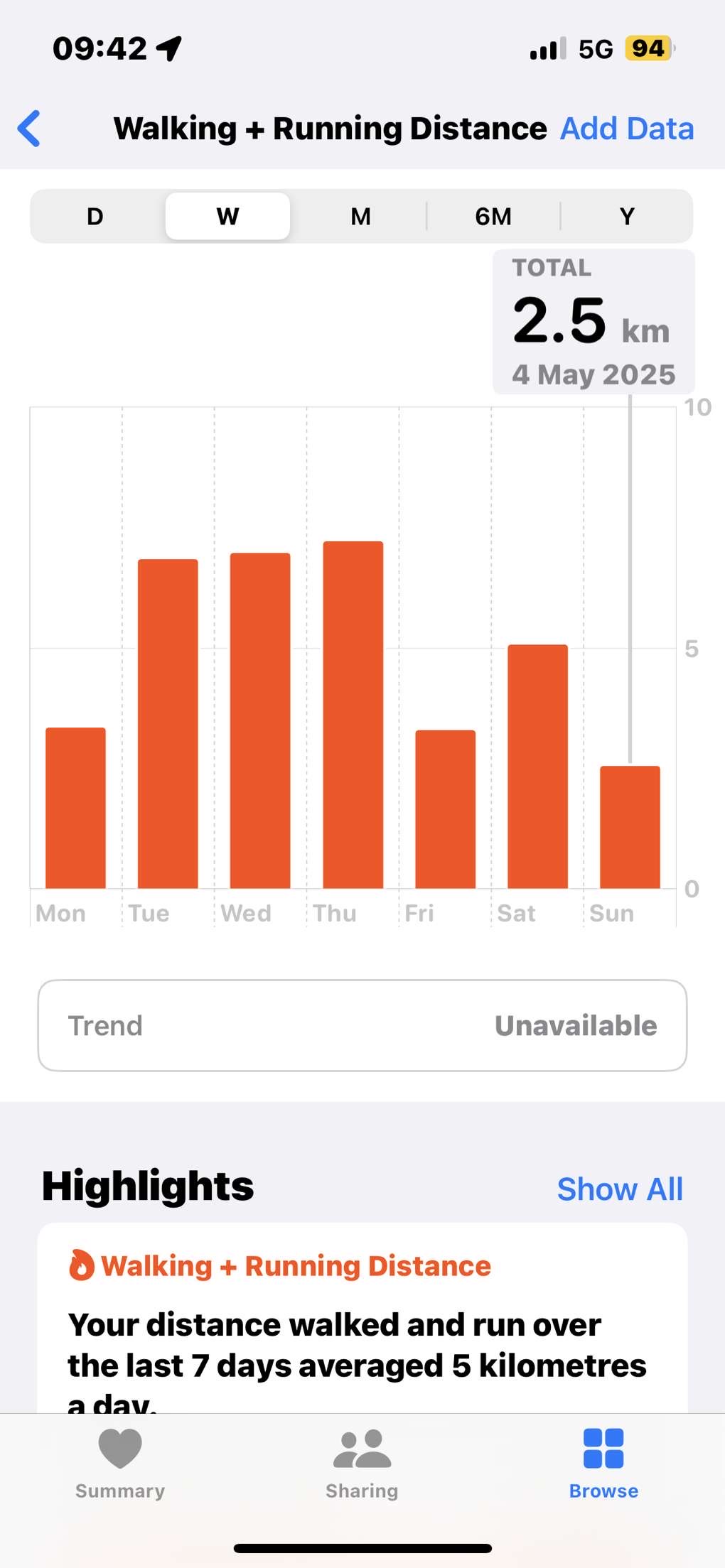This screenshot has width=725, height=1568.
Task: Select the W week view
Action: (x=227, y=216)
